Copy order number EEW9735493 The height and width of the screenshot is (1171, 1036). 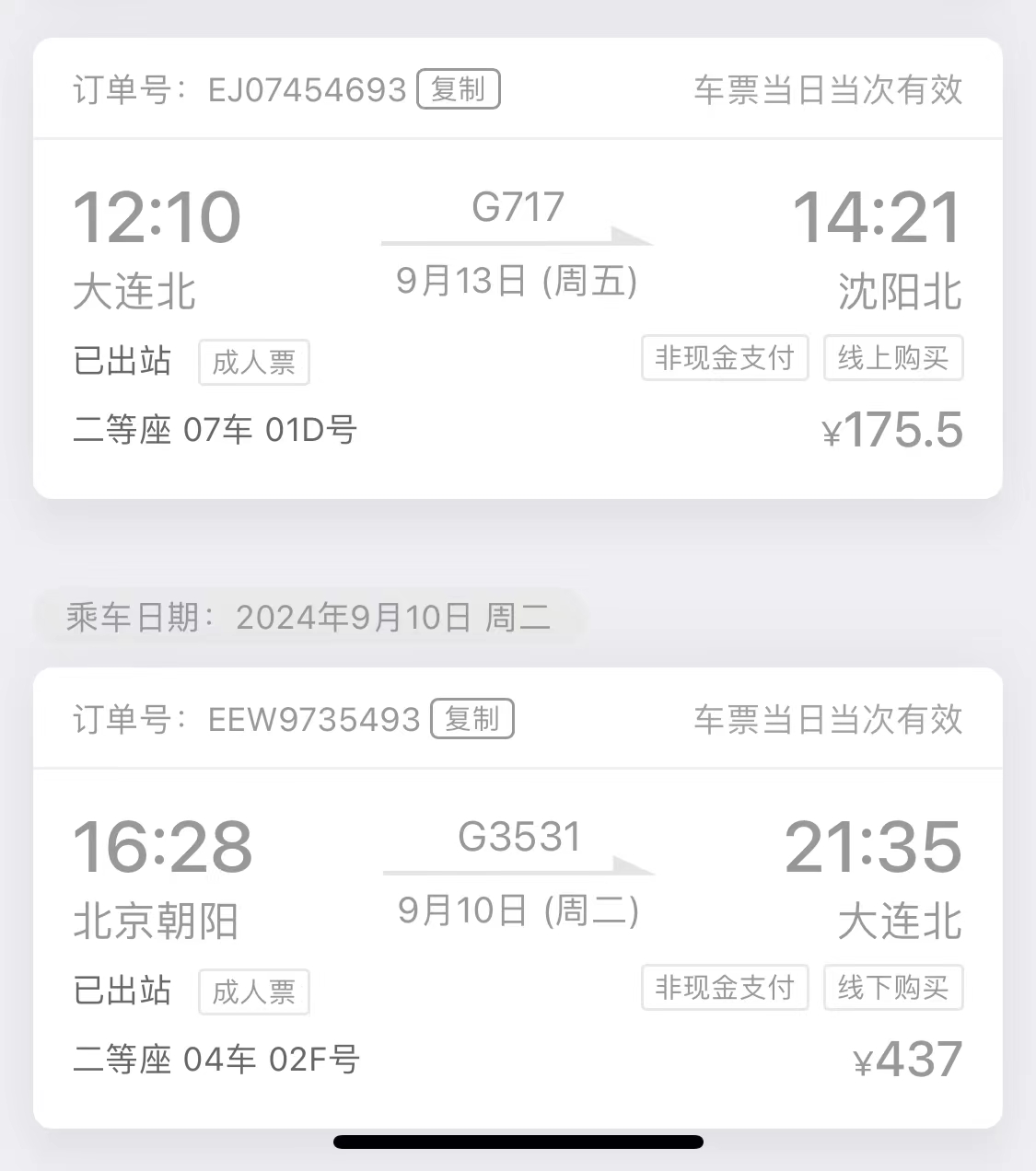coord(471,719)
